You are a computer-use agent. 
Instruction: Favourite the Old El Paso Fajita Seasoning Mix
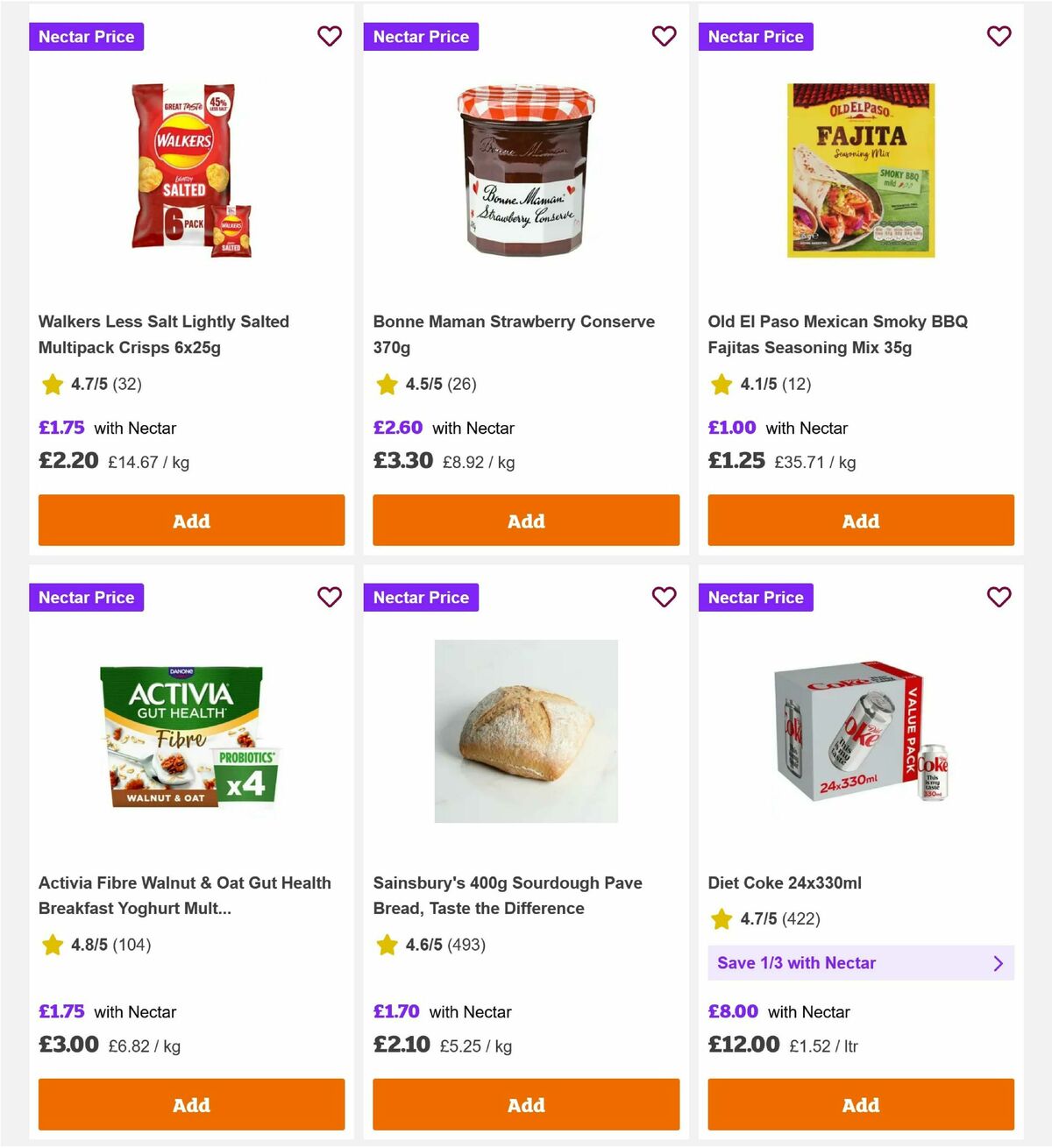(x=999, y=36)
